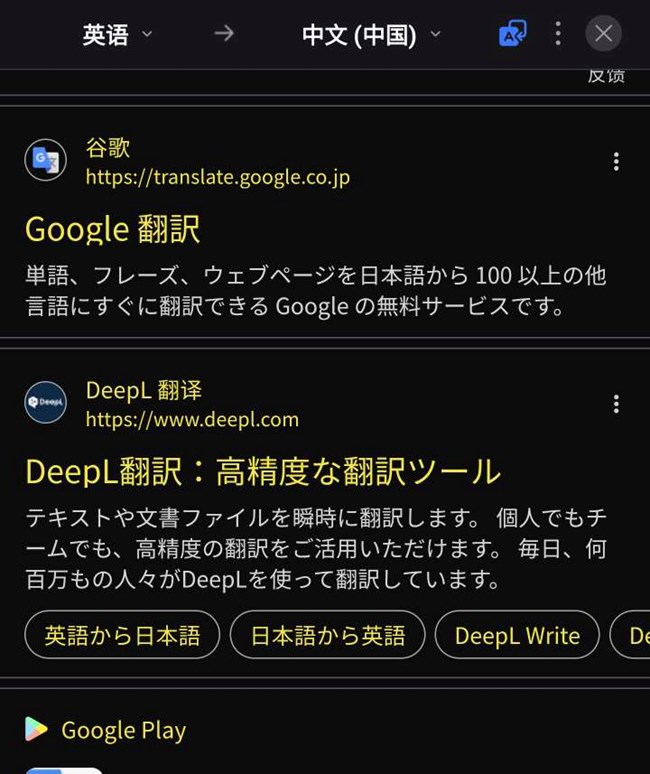Tap the 反馈 feedback link
The width and height of the screenshot is (650, 774).
(606, 76)
